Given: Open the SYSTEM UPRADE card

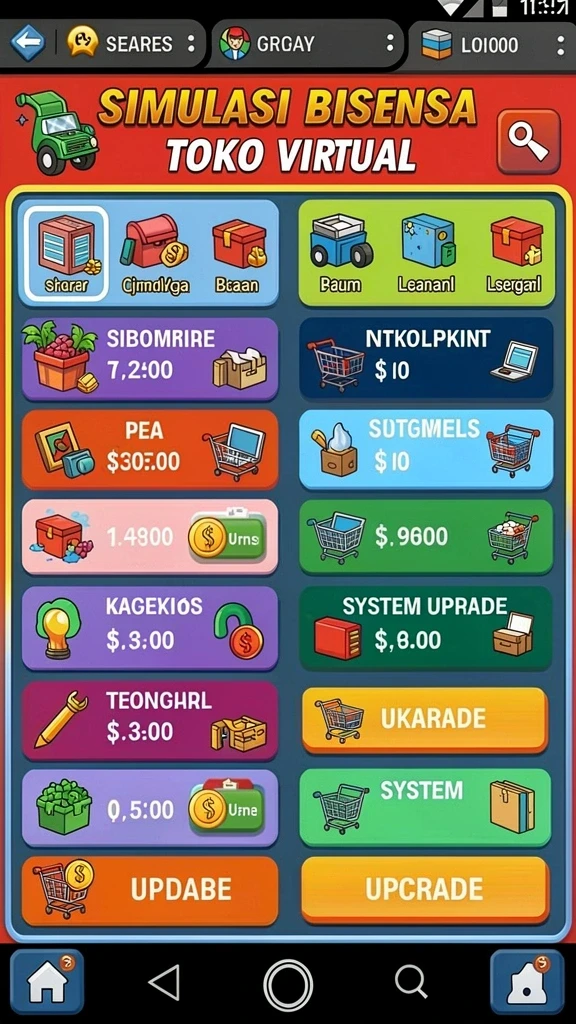Looking at the screenshot, I should [x=426, y=628].
